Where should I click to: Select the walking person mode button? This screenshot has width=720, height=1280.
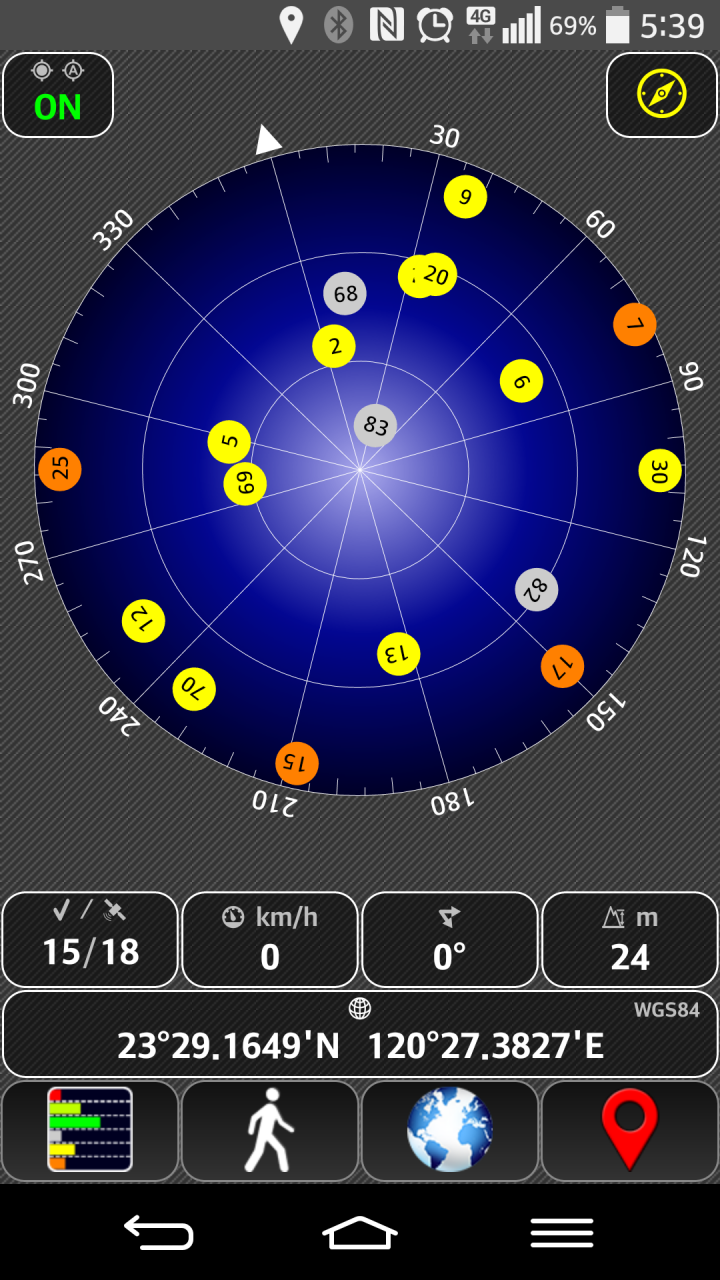[270, 1129]
